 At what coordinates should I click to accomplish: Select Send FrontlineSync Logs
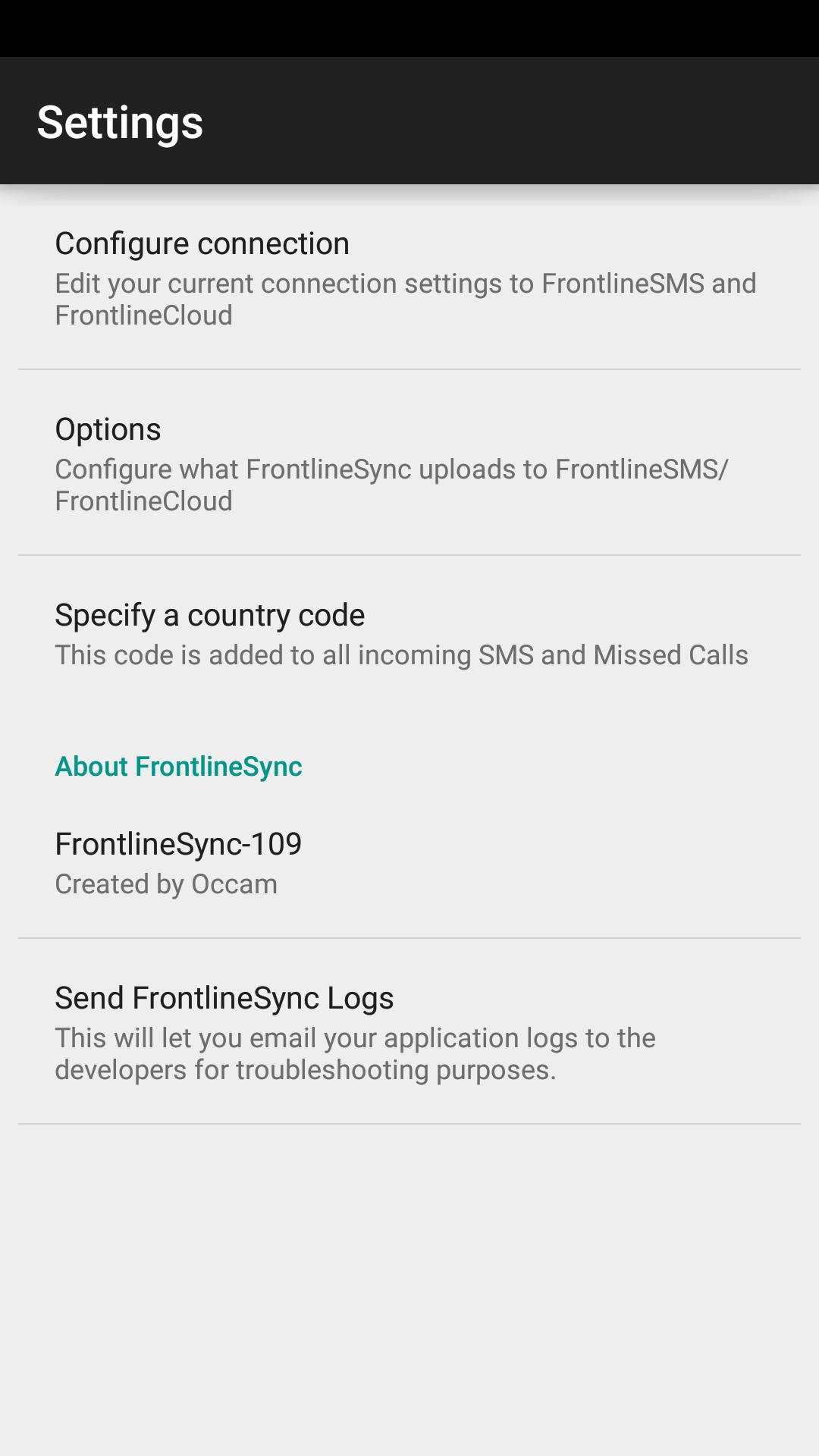coord(224,997)
